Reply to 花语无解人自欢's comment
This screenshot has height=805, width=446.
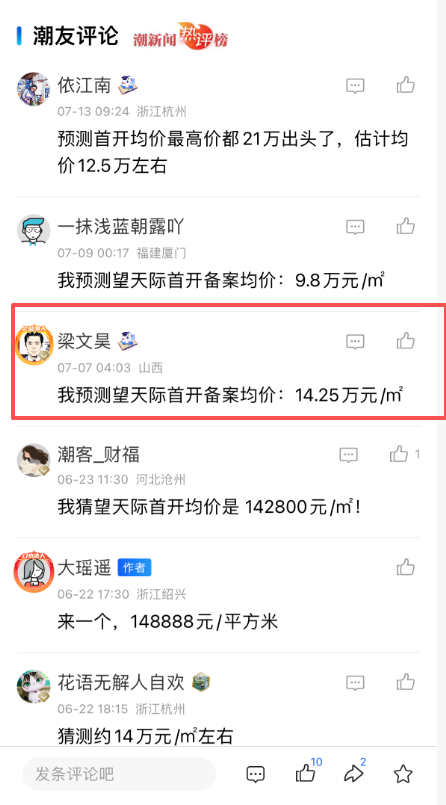pyautogui.click(x=355, y=683)
